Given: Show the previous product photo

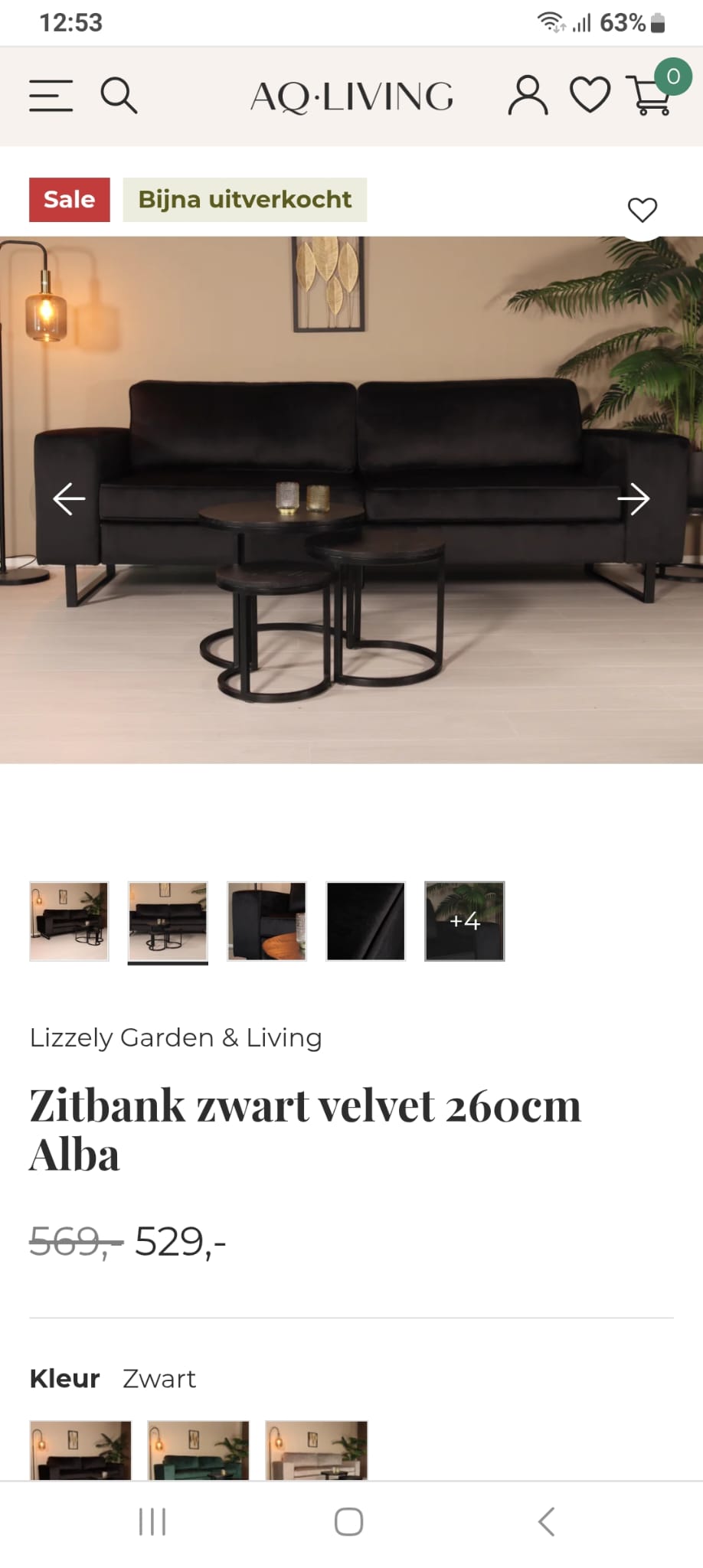Looking at the screenshot, I should point(69,499).
